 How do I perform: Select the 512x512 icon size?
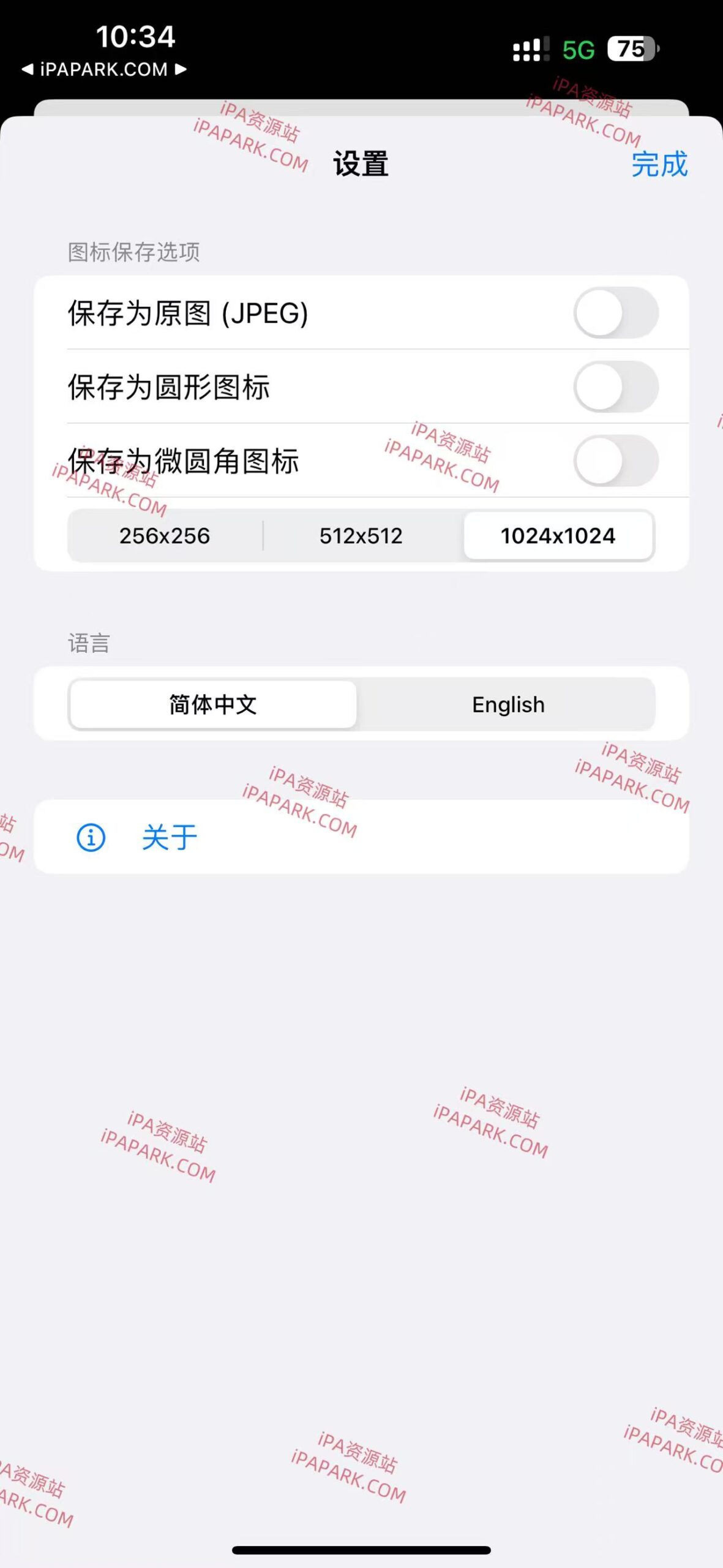point(360,536)
